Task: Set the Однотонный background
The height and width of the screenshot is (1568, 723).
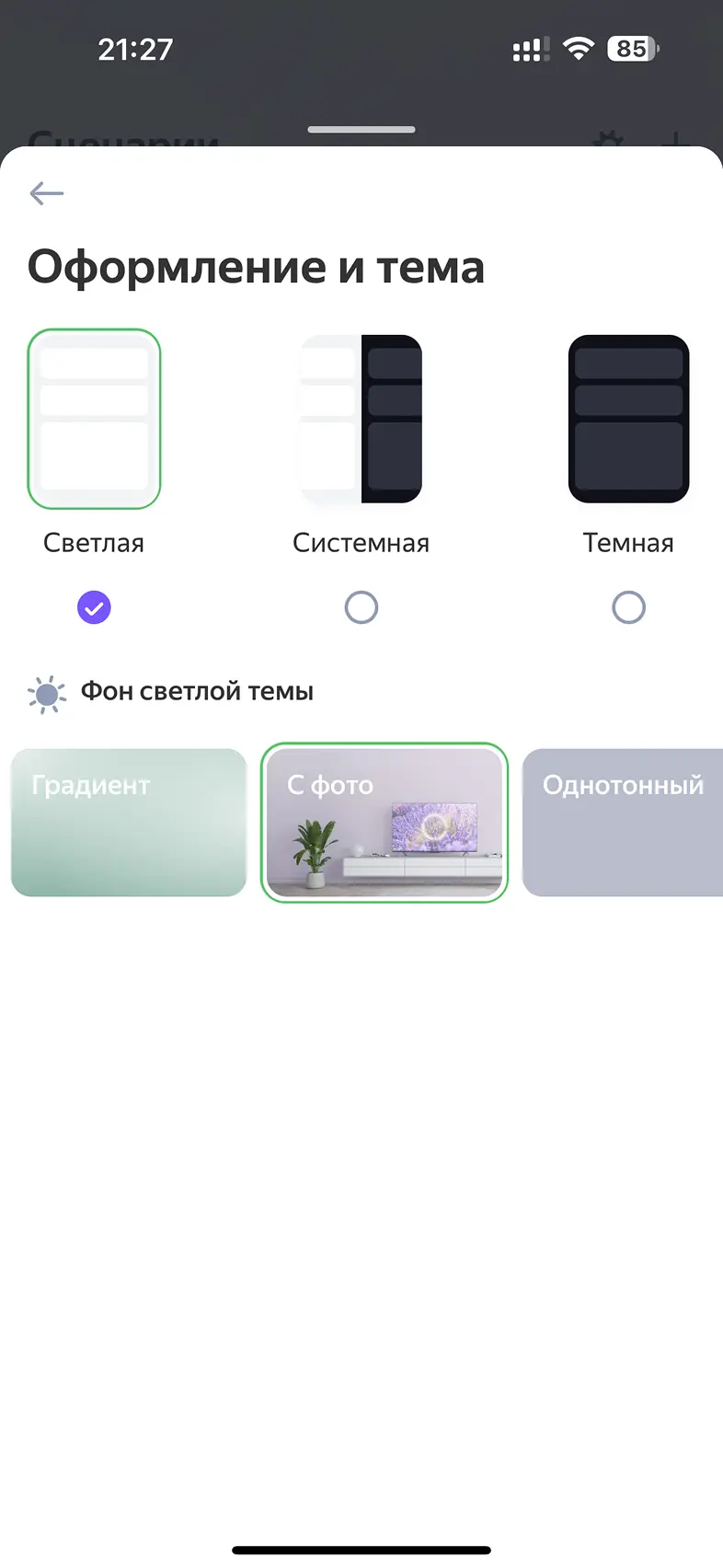Action: [623, 823]
